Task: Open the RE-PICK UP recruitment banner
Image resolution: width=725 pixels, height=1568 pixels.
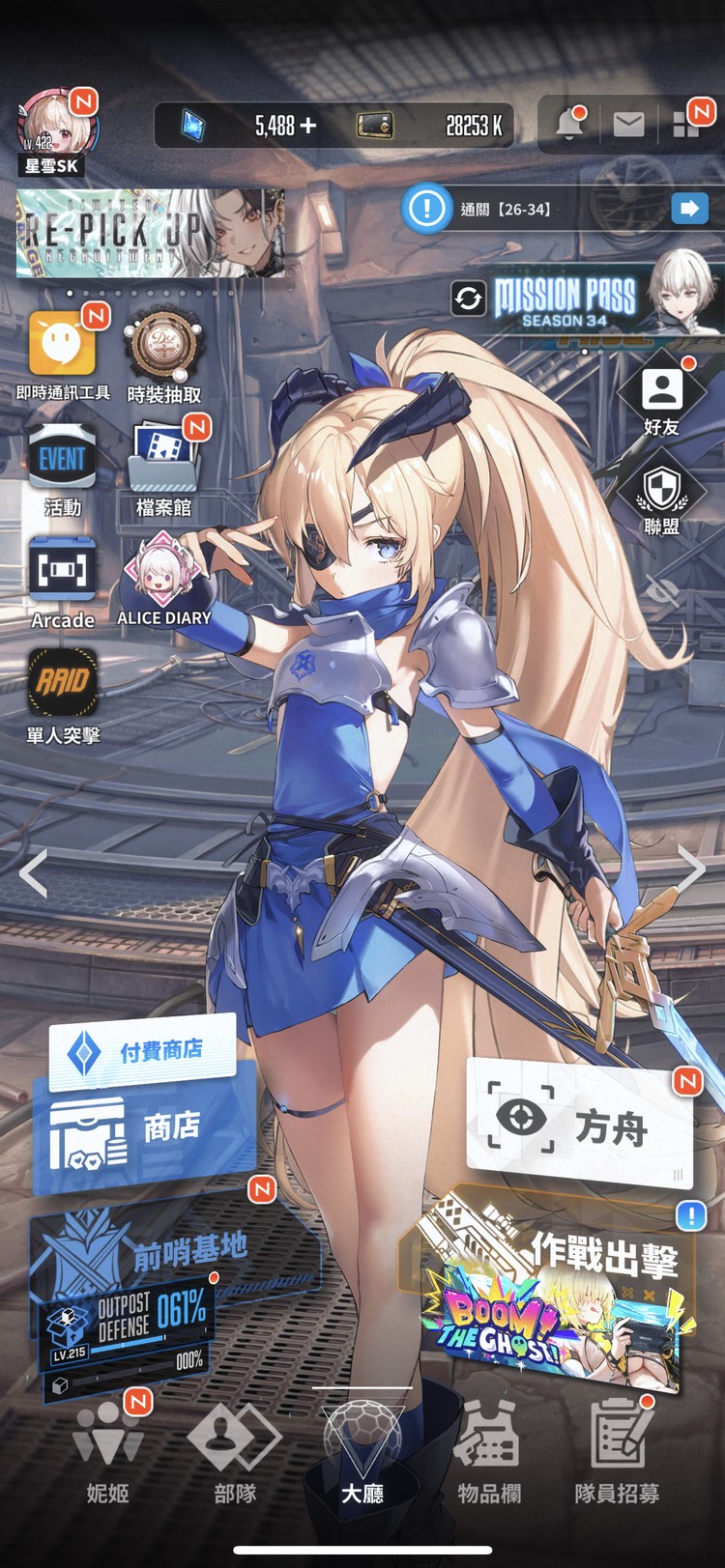Action: 151,233
